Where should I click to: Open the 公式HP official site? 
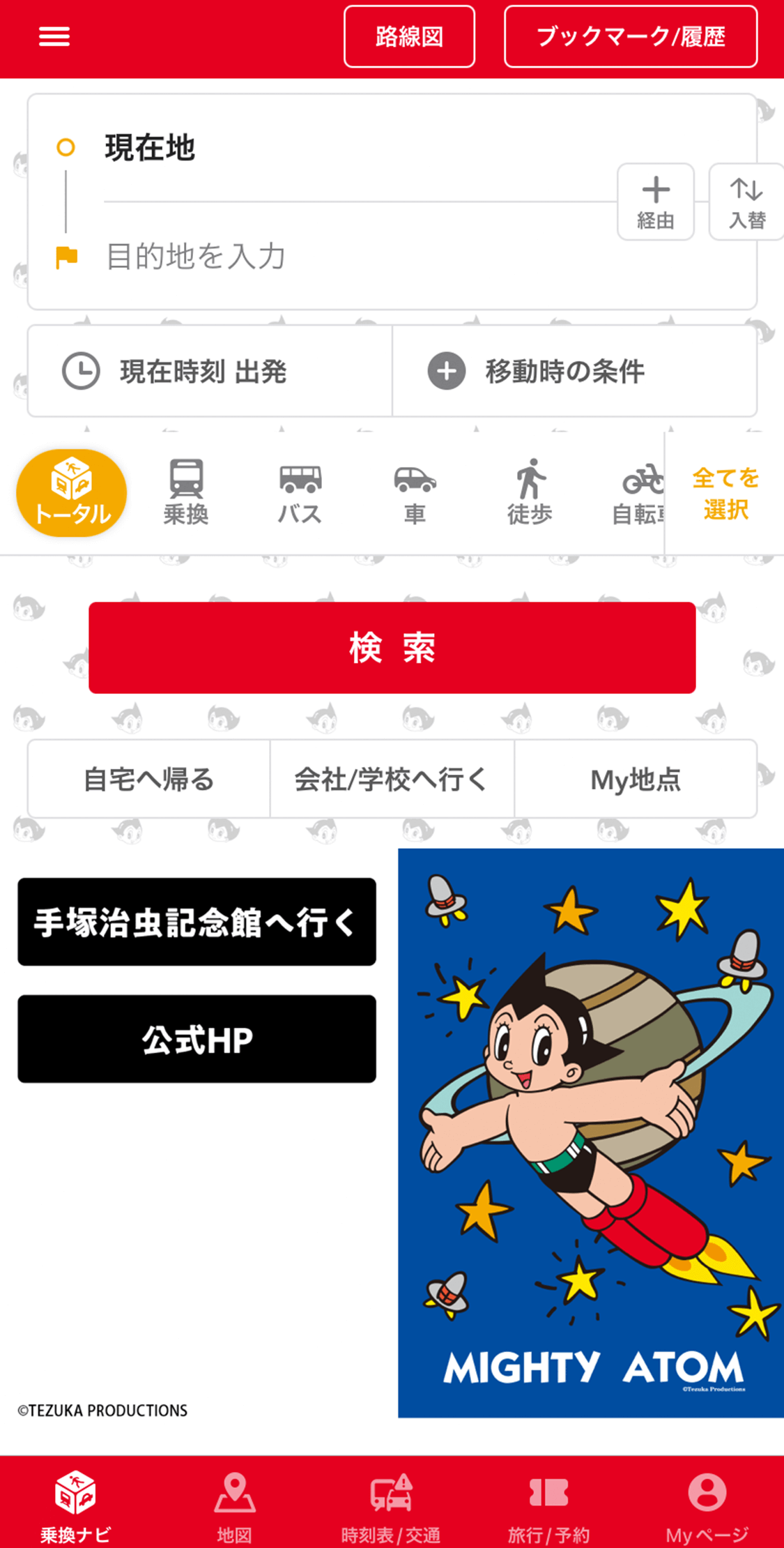(x=197, y=1039)
